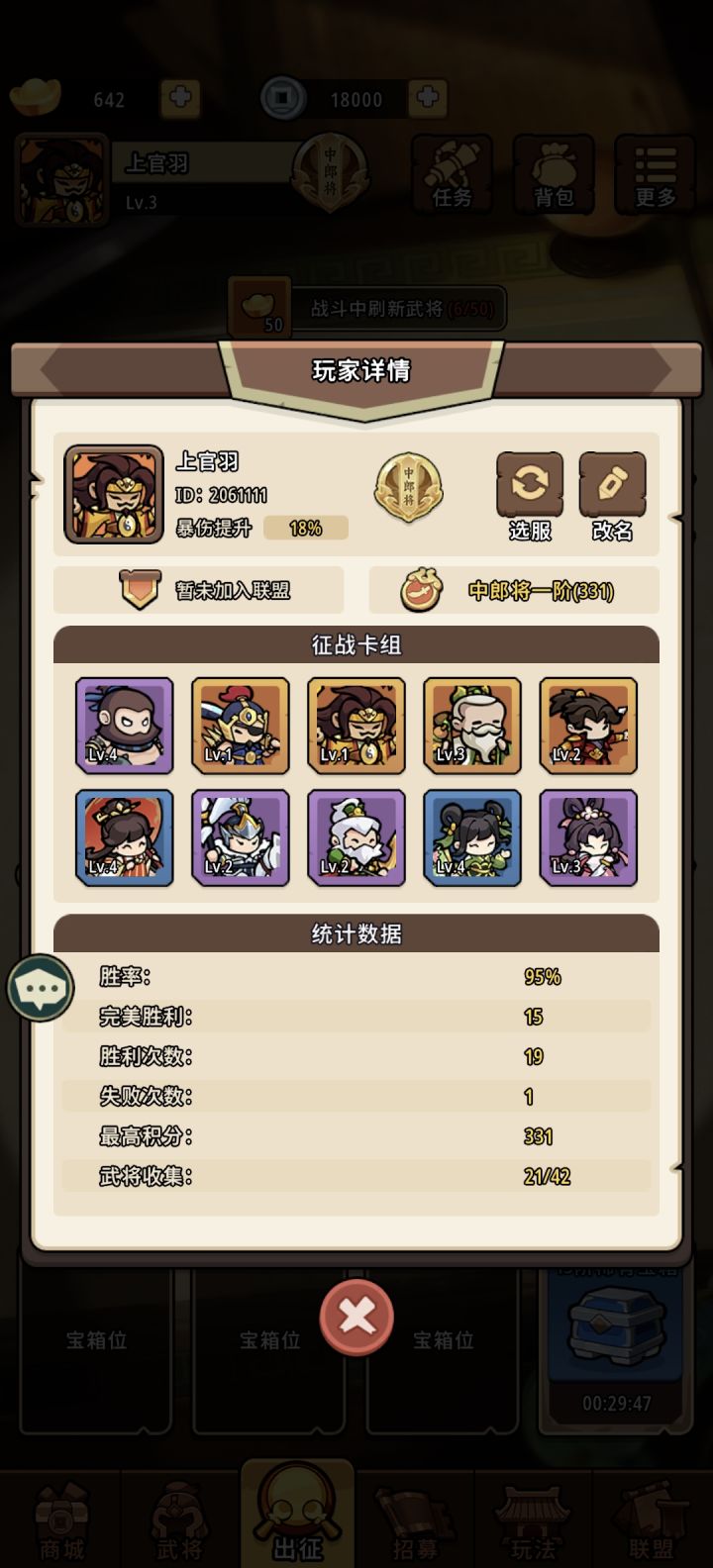Tap the 中郎将 rank medal badge
This screenshot has height=1568, width=713.
[409, 487]
